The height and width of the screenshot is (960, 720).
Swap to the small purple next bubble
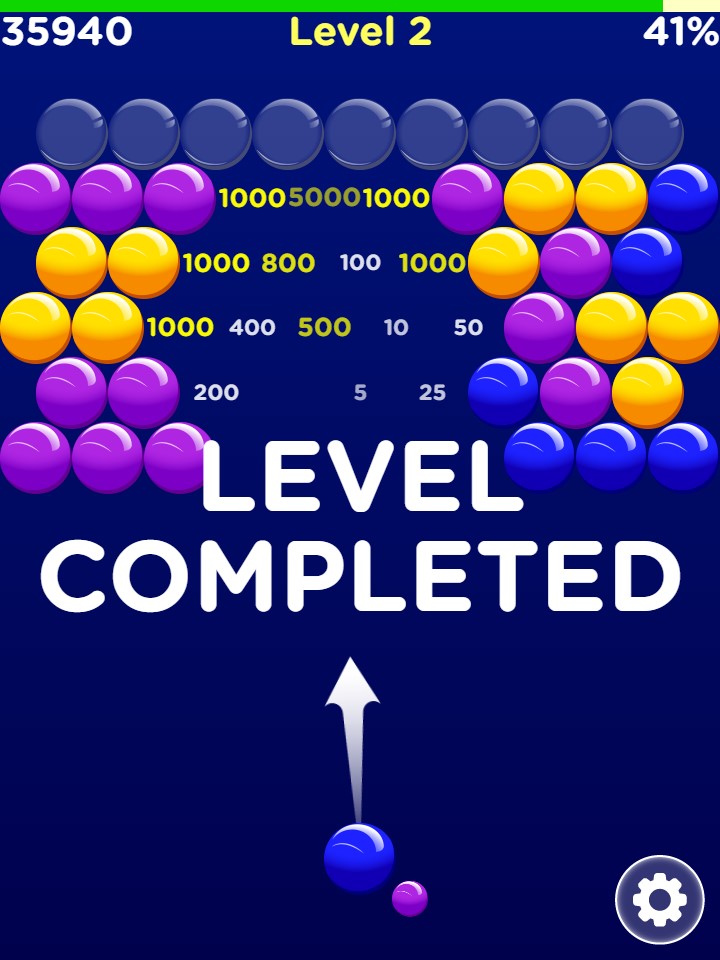(x=409, y=898)
